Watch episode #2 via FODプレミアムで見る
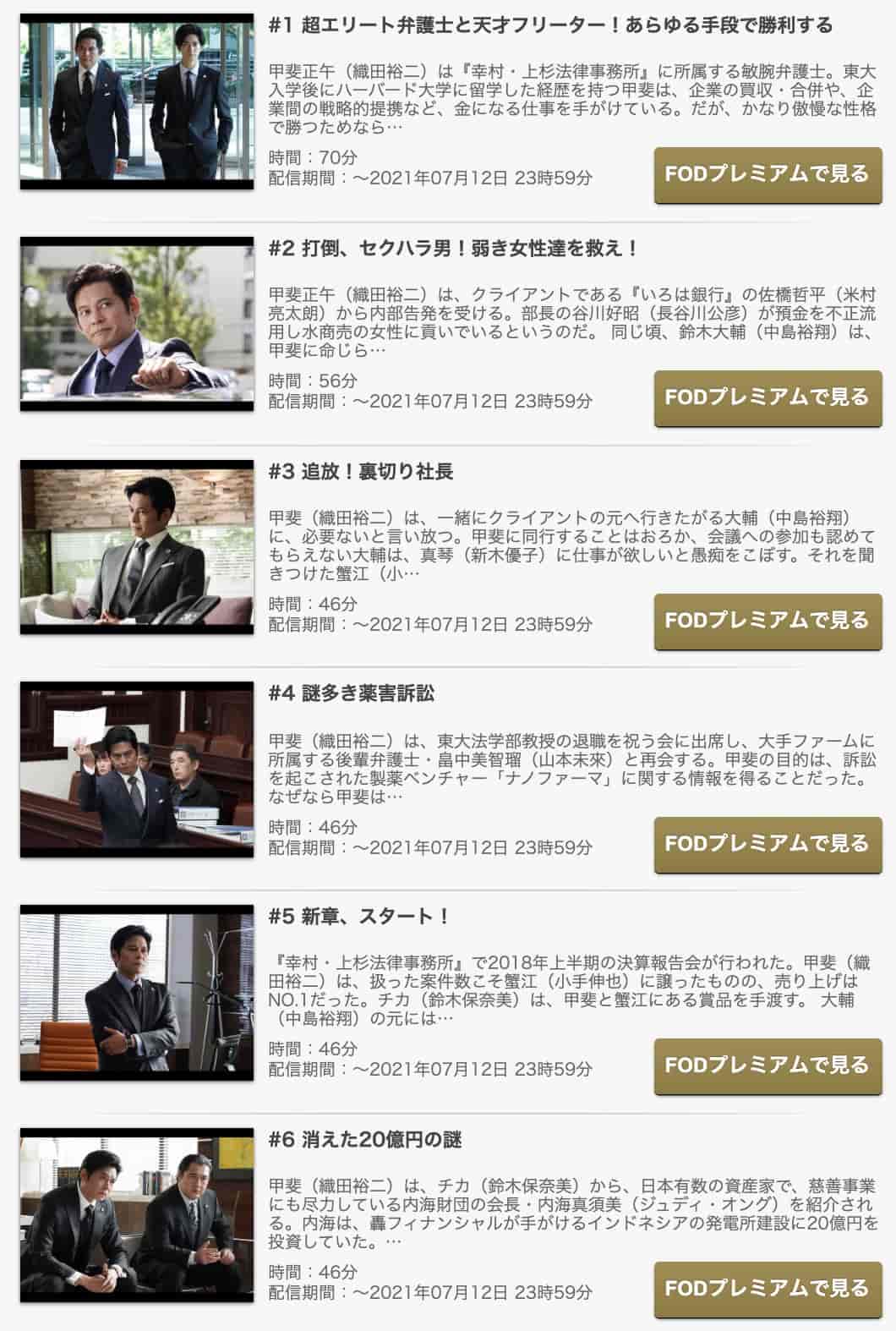 click(x=767, y=397)
